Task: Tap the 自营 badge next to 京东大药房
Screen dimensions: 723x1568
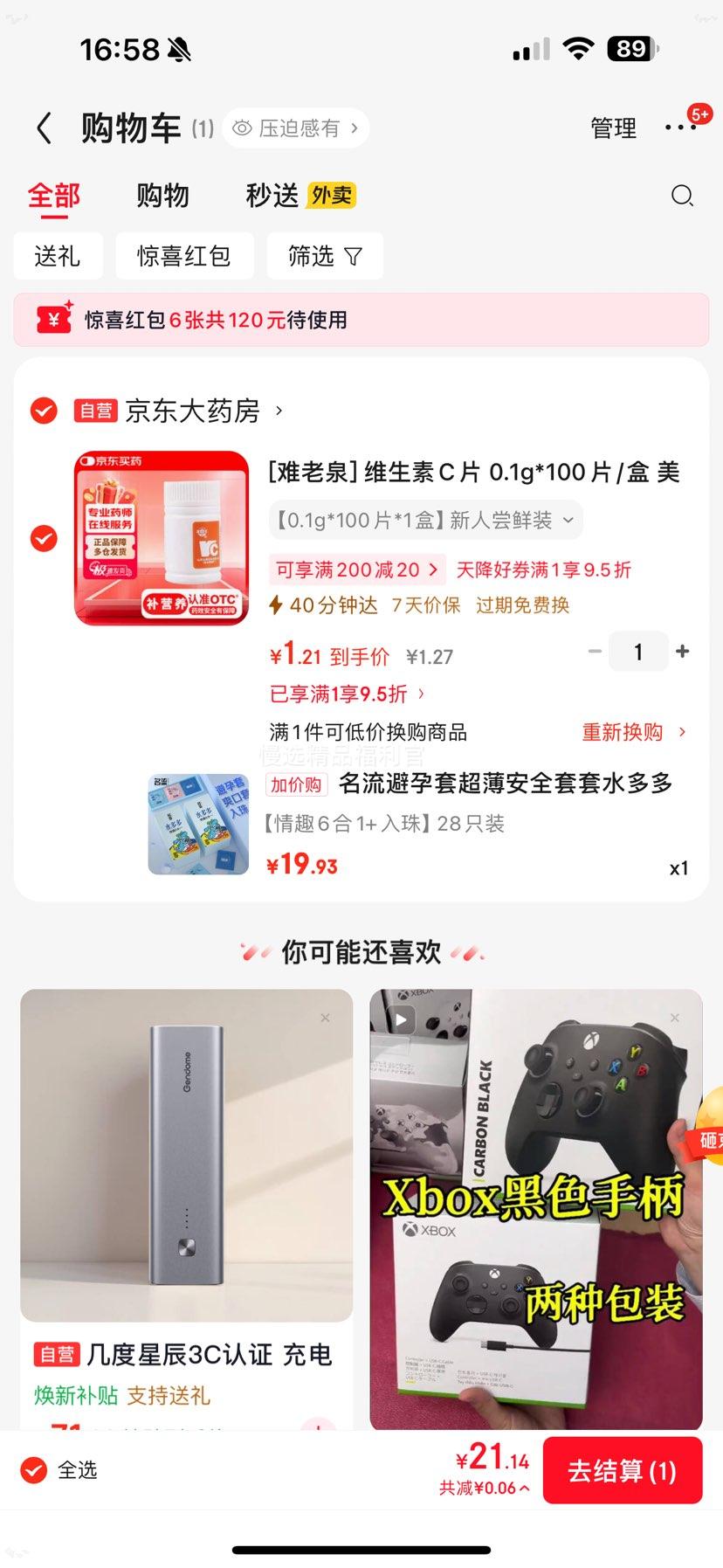Action: (96, 410)
